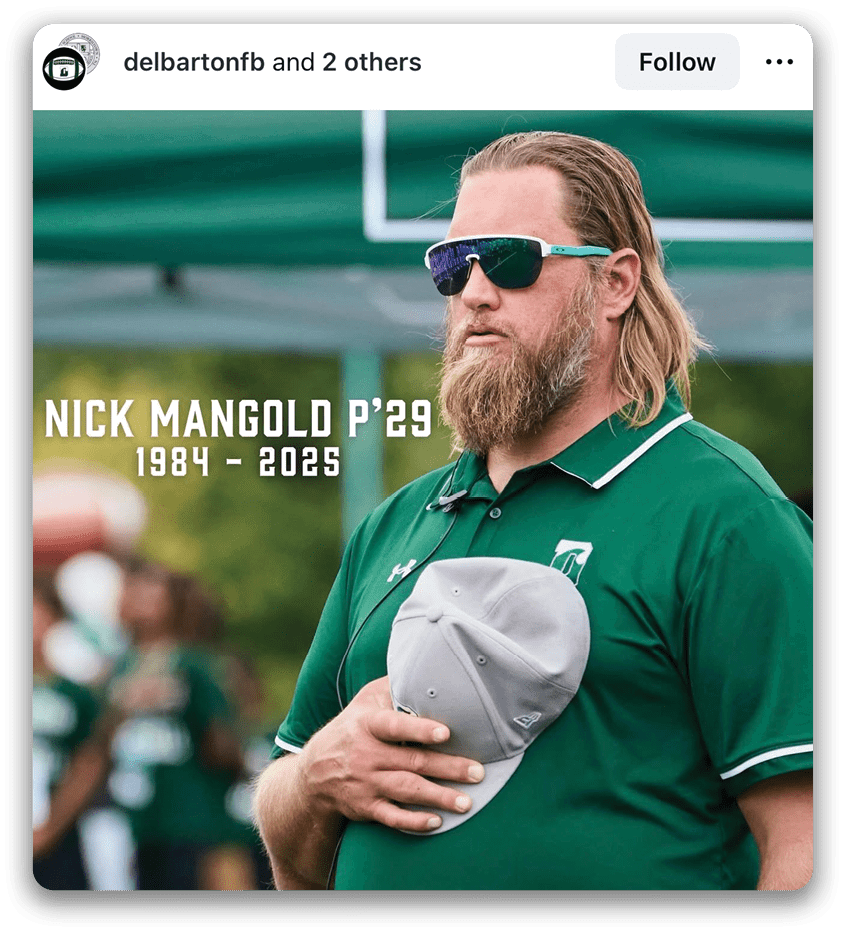This screenshot has height=932, width=846.
Task: Open the post's three-dot options menu
Action: (779, 62)
